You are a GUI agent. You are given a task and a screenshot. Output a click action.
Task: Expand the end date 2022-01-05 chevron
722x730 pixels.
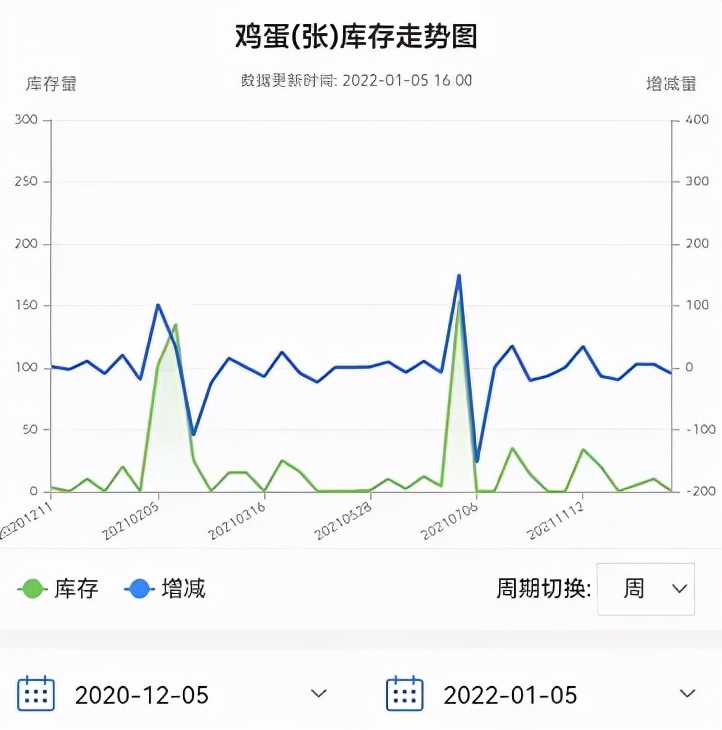click(x=687, y=693)
